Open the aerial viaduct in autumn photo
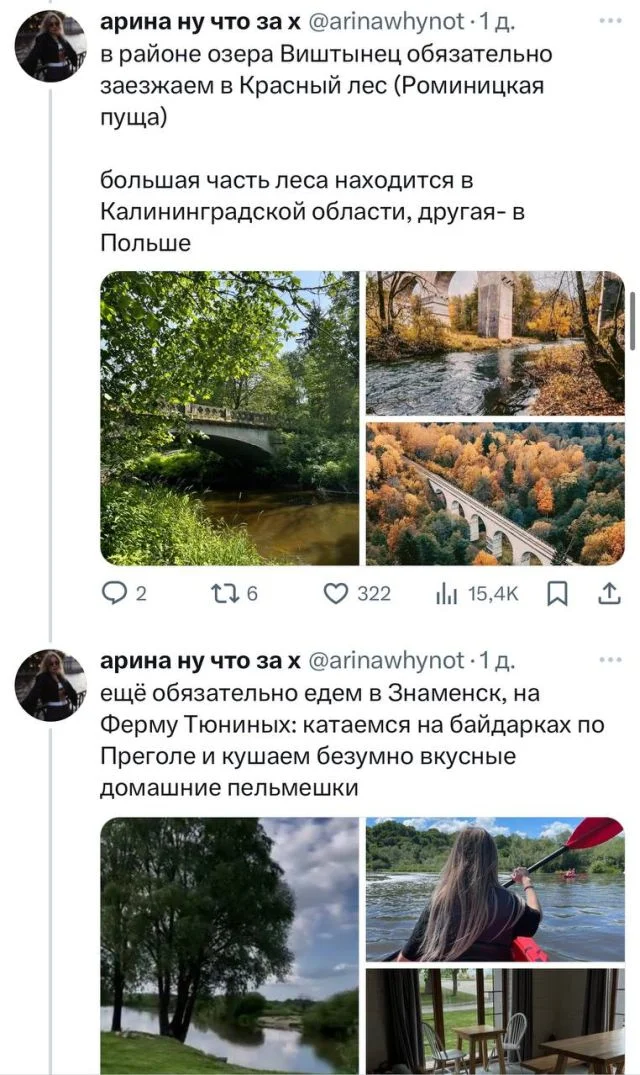This screenshot has width=640, height=1075. click(494, 493)
